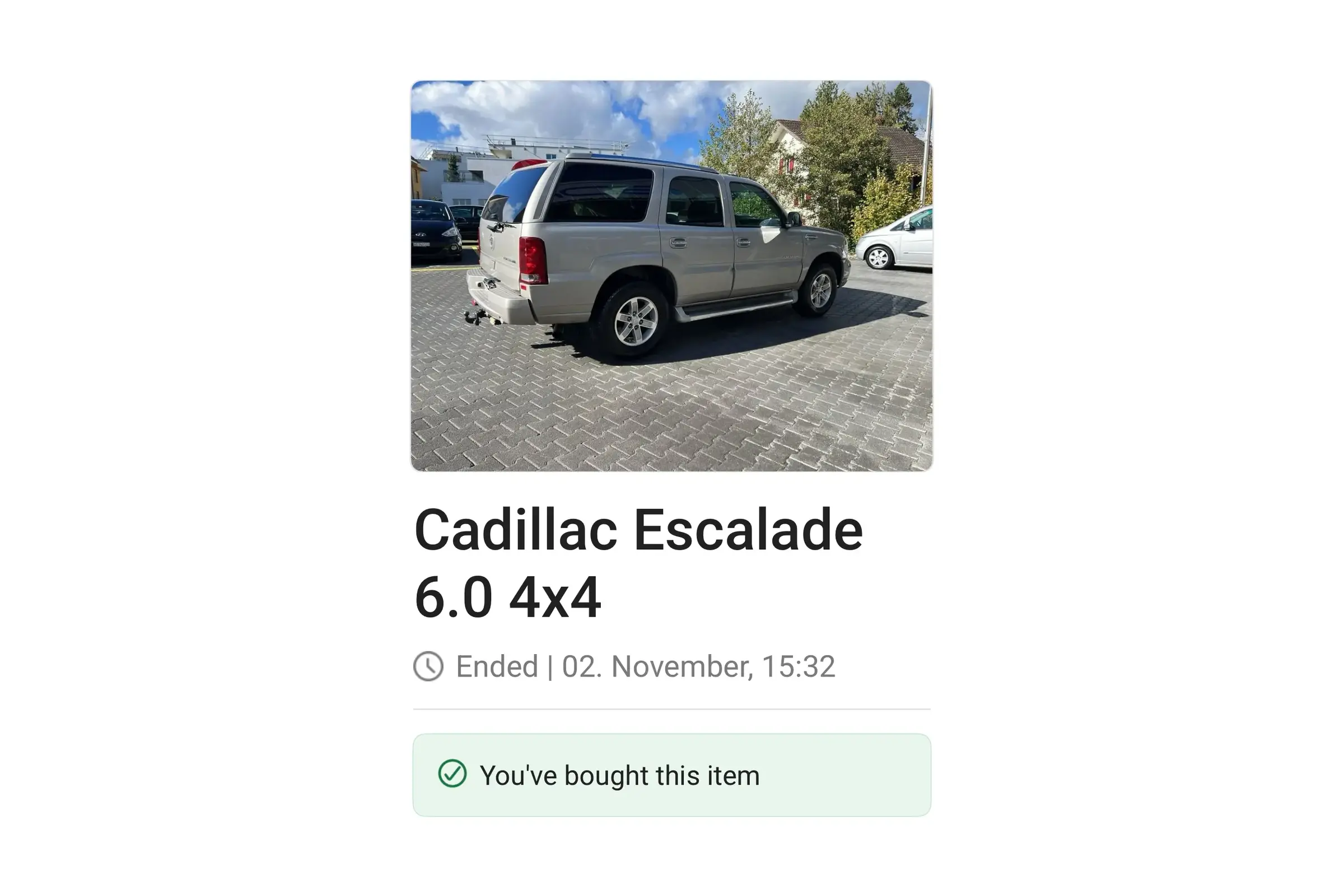Open the Cadillac Escalade listing photo
1344x896 pixels.
tap(671, 276)
